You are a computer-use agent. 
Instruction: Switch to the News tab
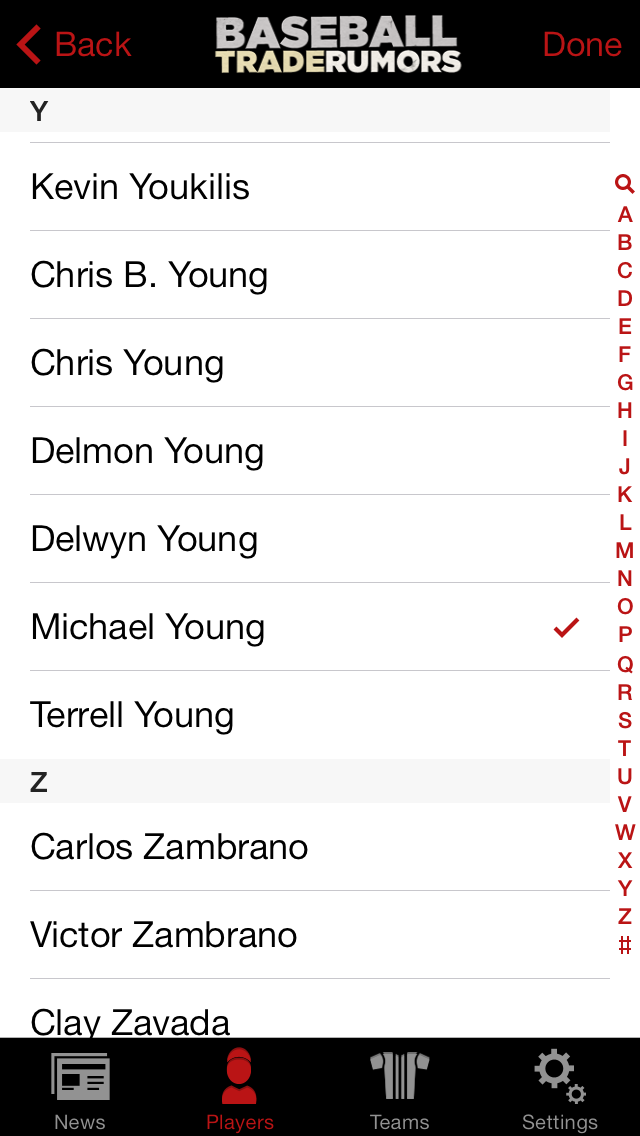tap(80, 1089)
